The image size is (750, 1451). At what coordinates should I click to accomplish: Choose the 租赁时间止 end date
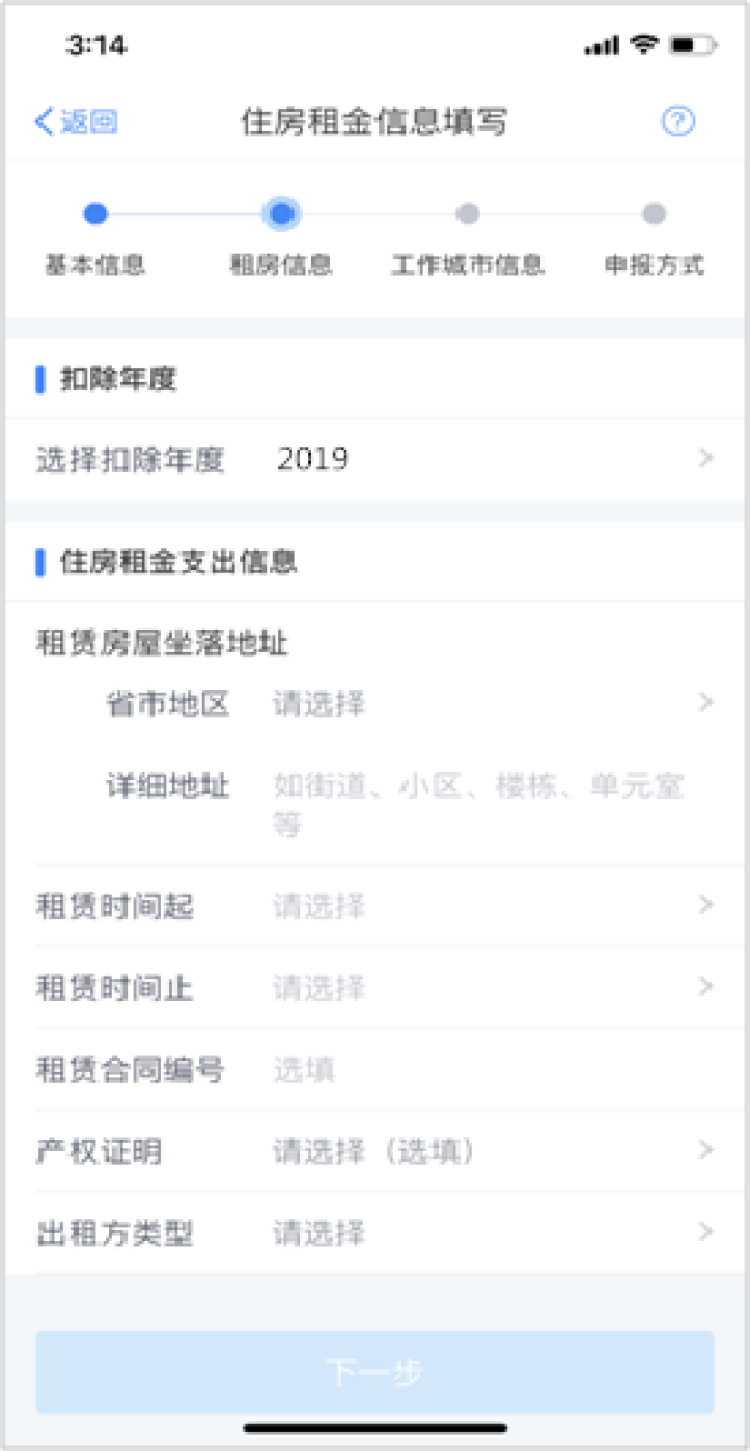point(490,988)
